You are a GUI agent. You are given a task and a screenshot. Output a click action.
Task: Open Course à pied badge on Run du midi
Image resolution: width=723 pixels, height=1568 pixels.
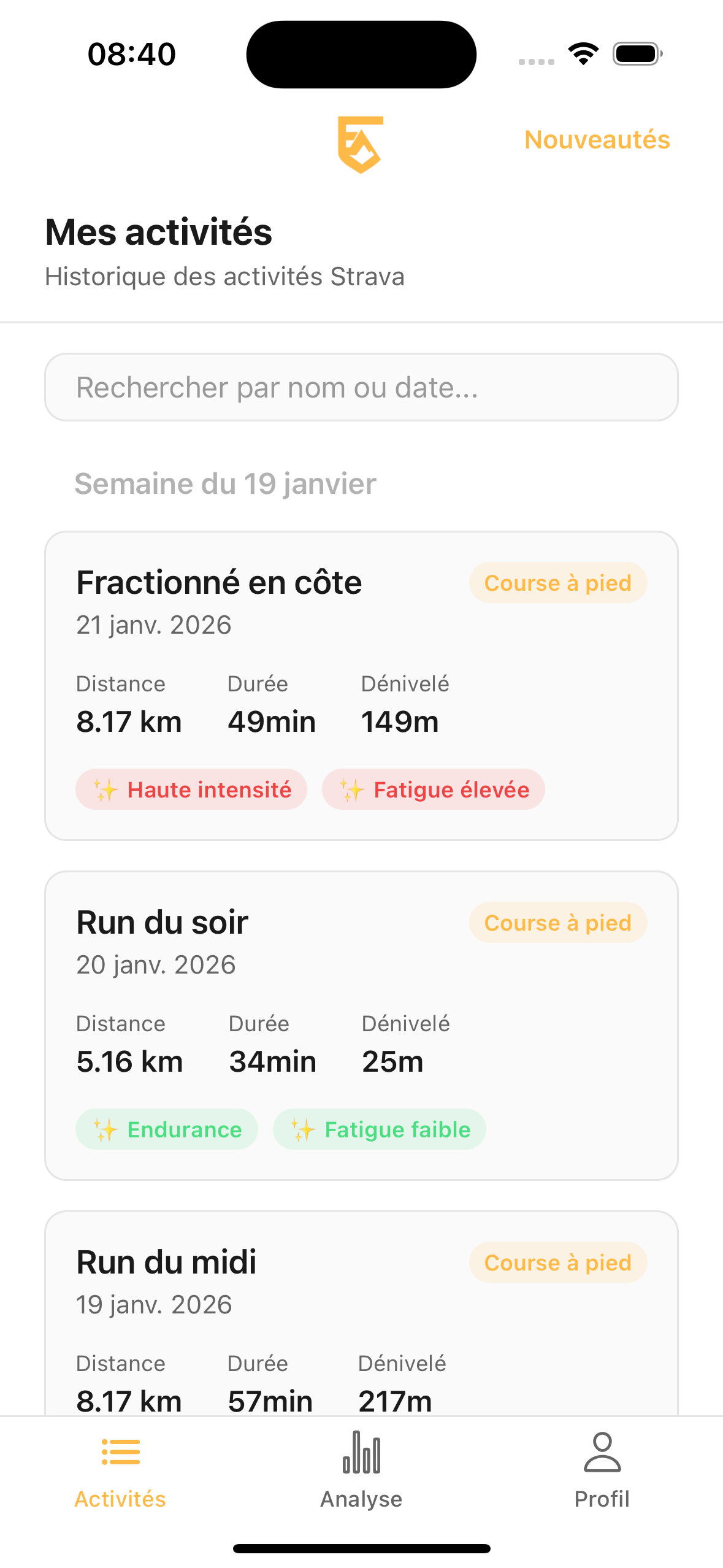tap(557, 1262)
